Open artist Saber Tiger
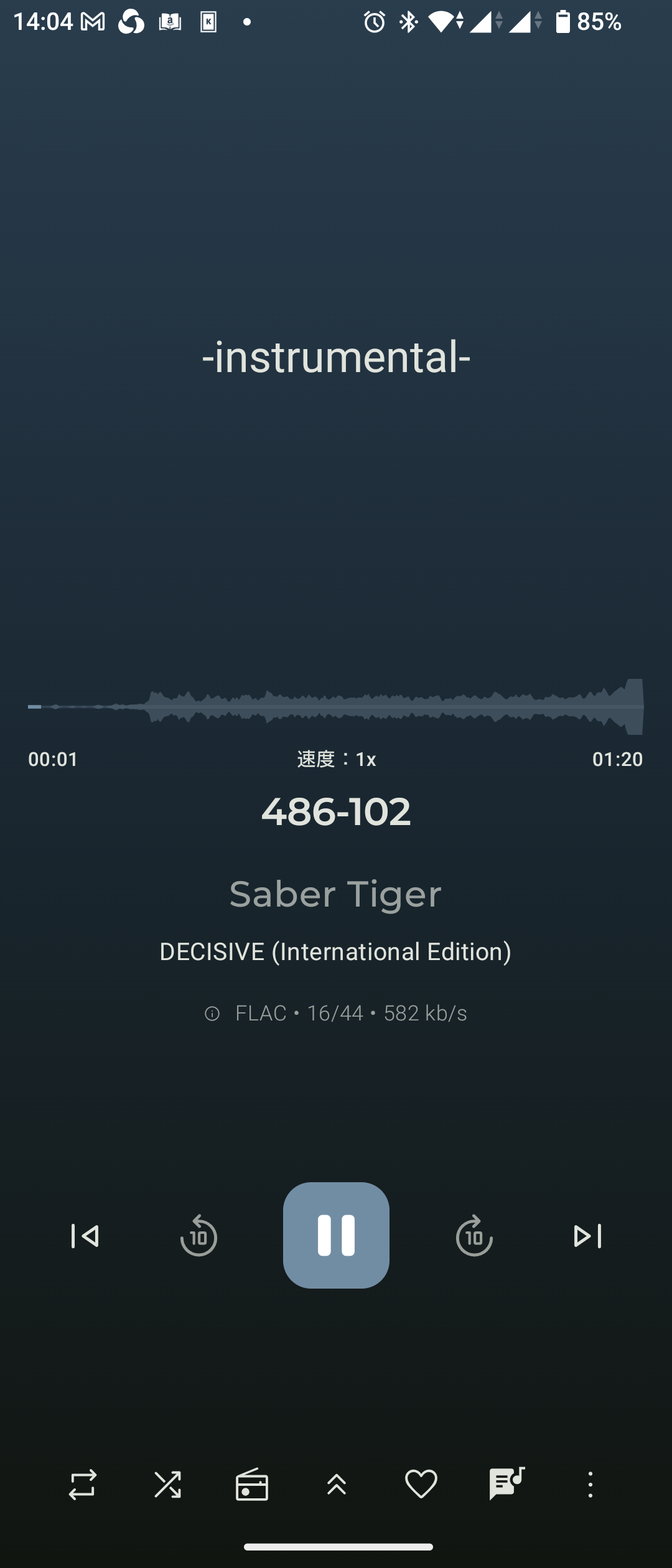This screenshot has height=1568, width=672. (x=335, y=894)
